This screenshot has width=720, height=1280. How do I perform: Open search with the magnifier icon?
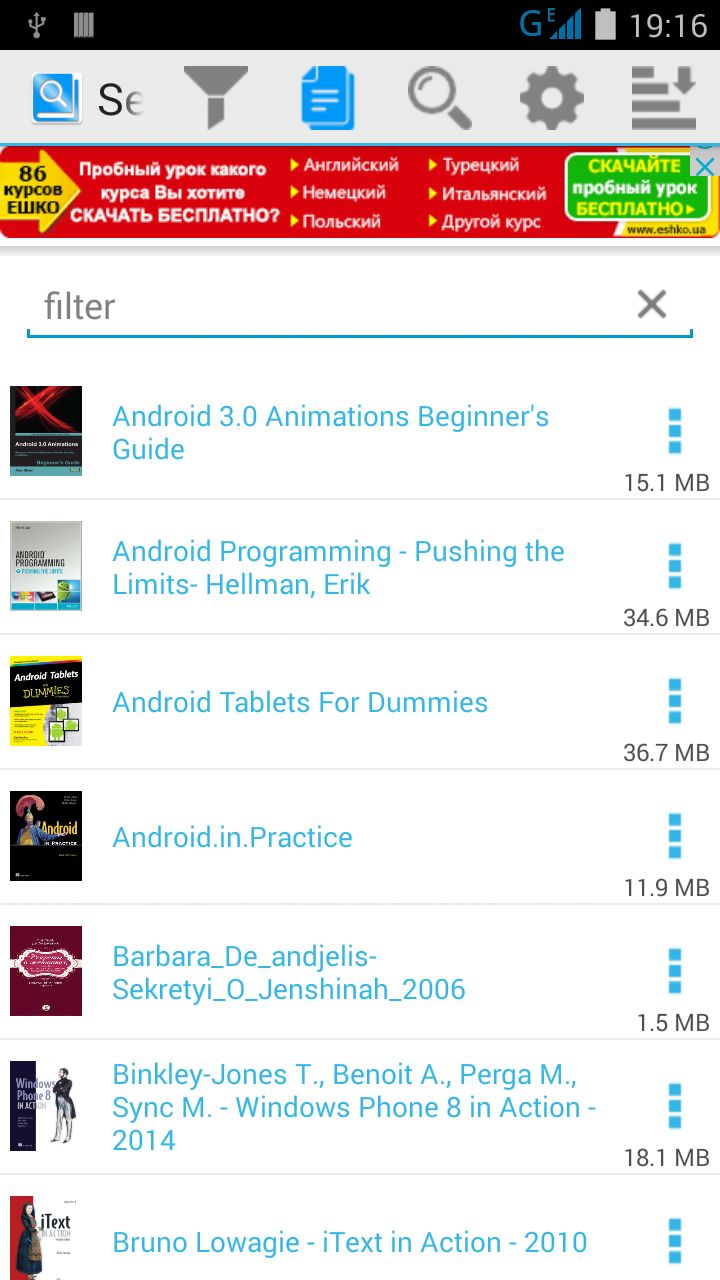coord(439,97)
